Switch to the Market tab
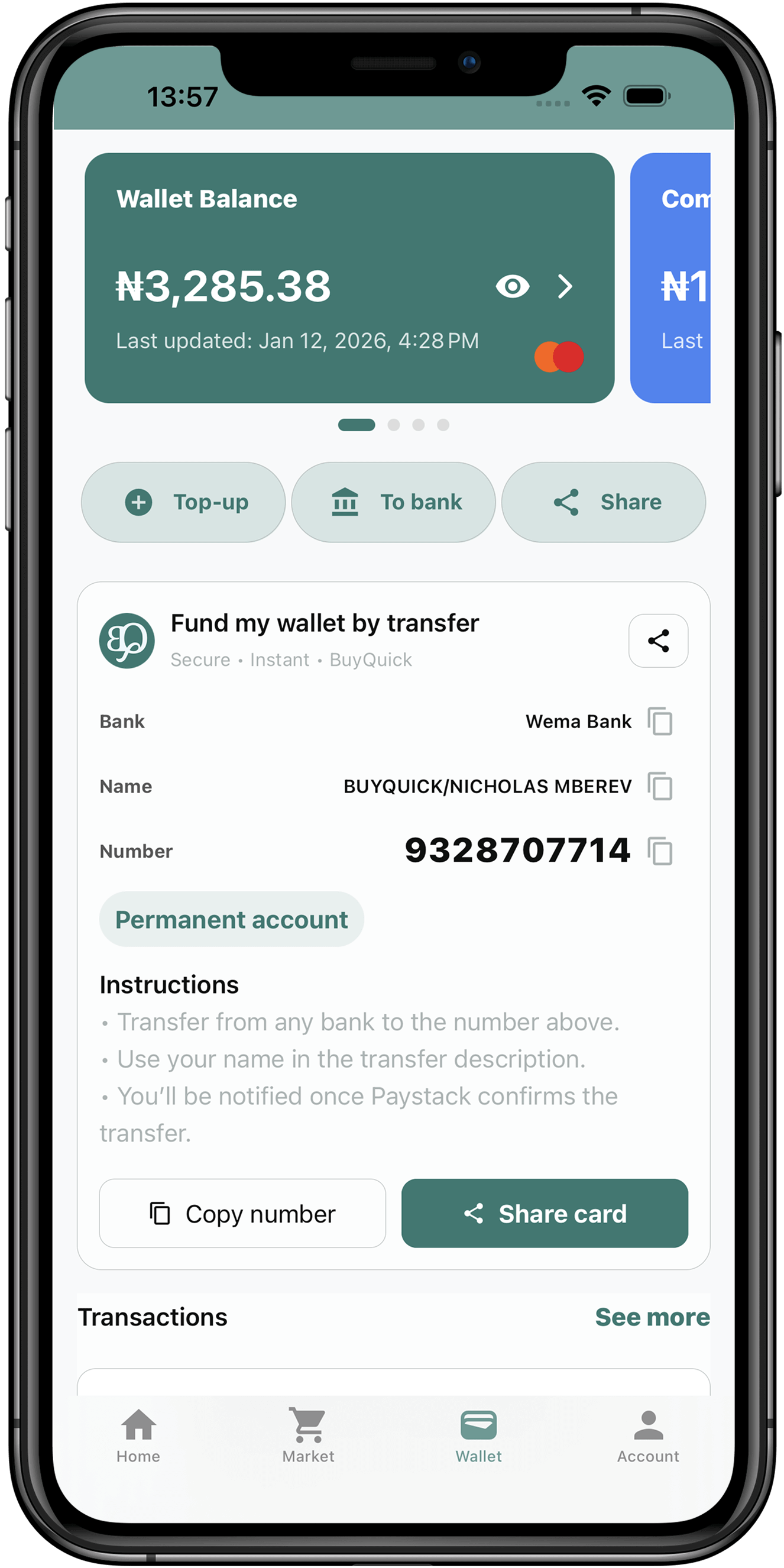This screenshot has height=1568, width=784. (x=308, y=1436)
